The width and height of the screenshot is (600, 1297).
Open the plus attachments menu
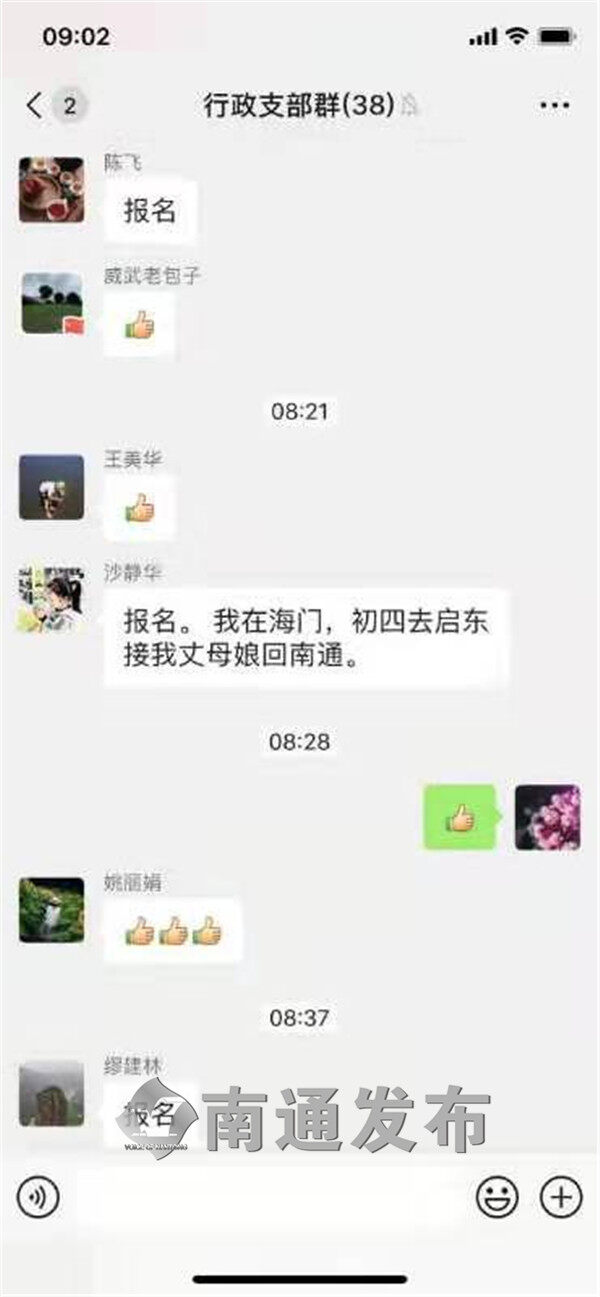tap(560, 1195)
